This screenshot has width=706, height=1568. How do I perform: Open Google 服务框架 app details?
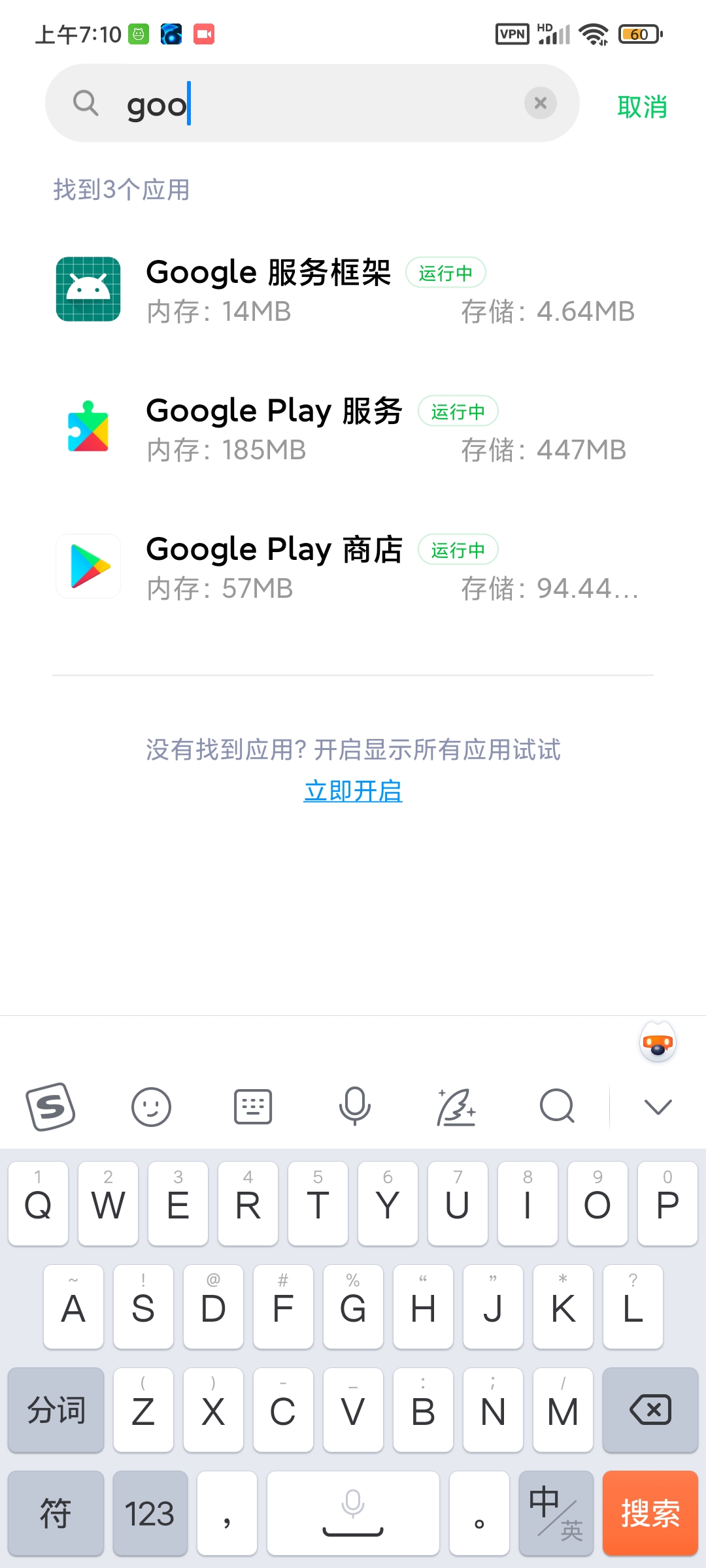coord(353,289)
